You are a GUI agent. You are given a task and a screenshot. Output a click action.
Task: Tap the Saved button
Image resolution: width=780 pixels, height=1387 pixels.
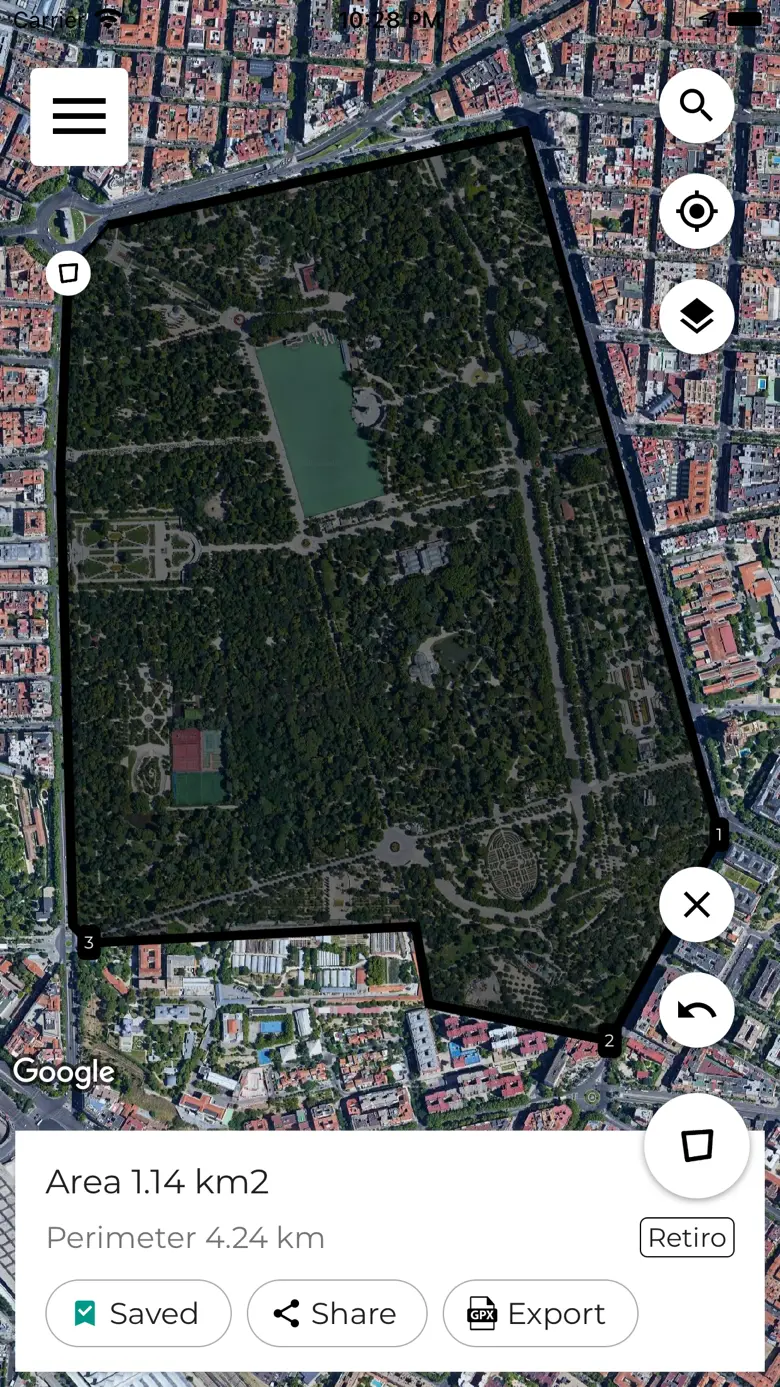138,1313
